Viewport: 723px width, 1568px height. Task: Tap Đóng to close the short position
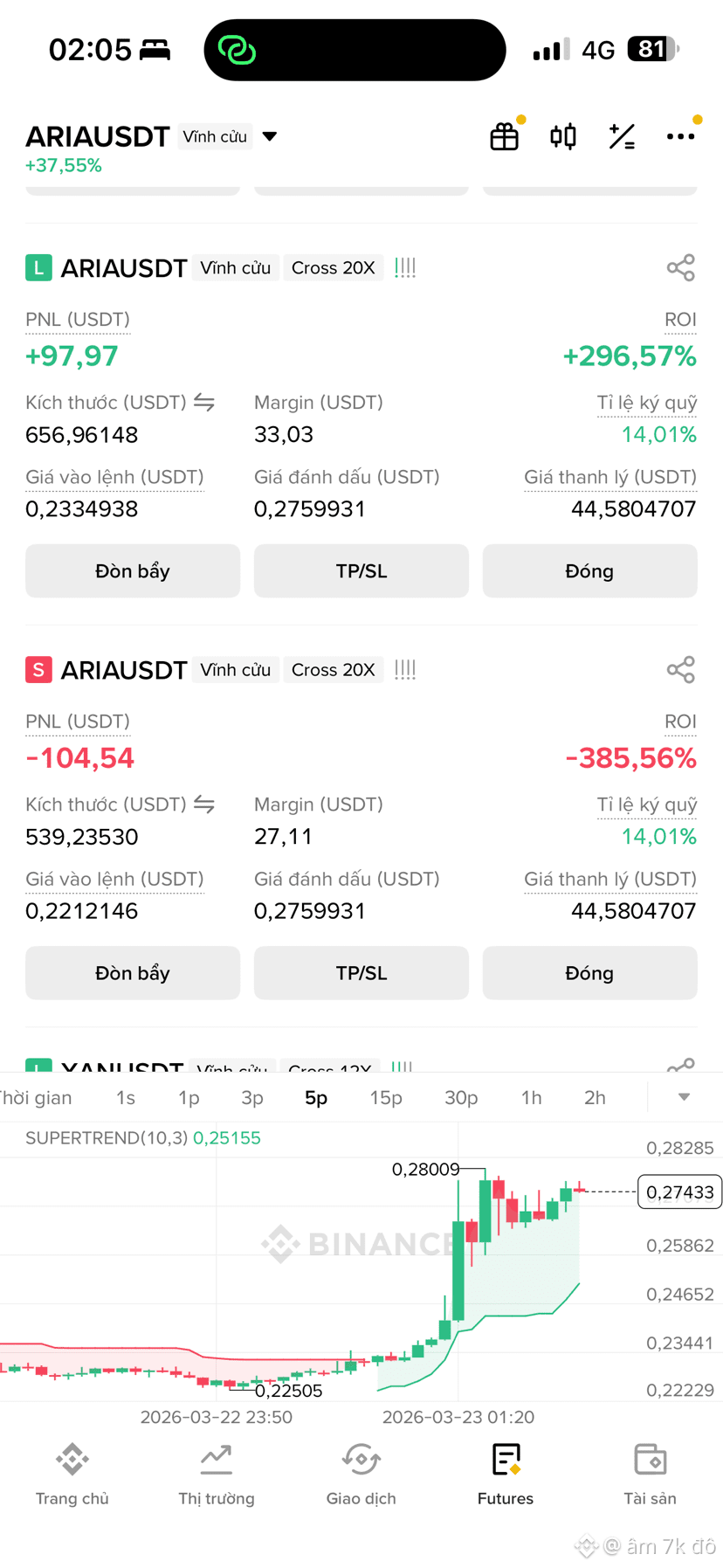point(589,973)
